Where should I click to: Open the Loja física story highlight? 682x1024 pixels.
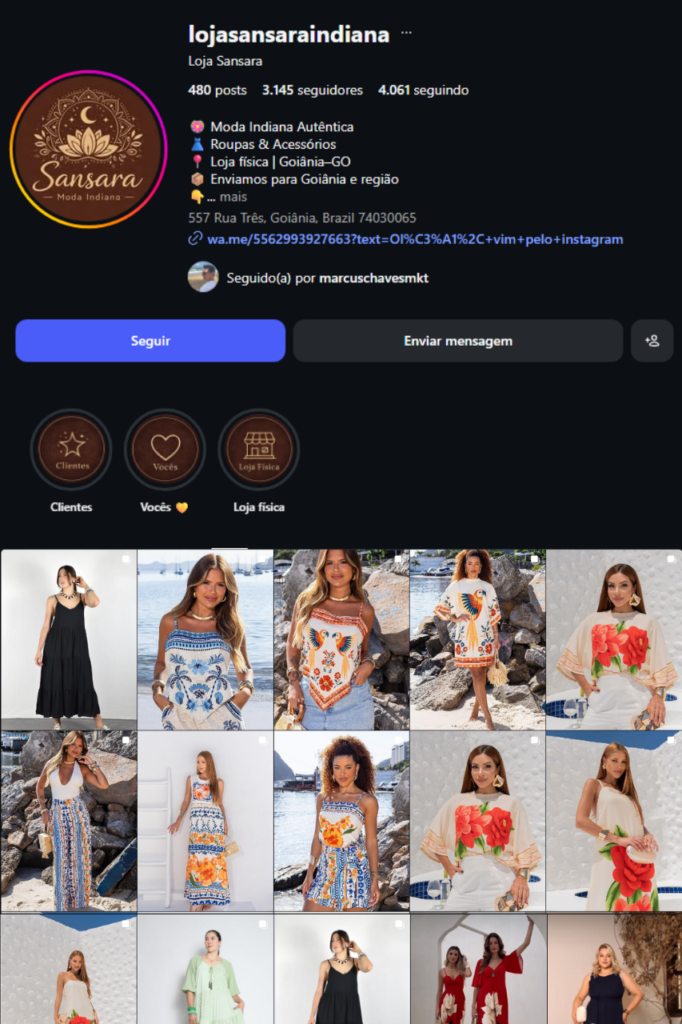[259, 450]
